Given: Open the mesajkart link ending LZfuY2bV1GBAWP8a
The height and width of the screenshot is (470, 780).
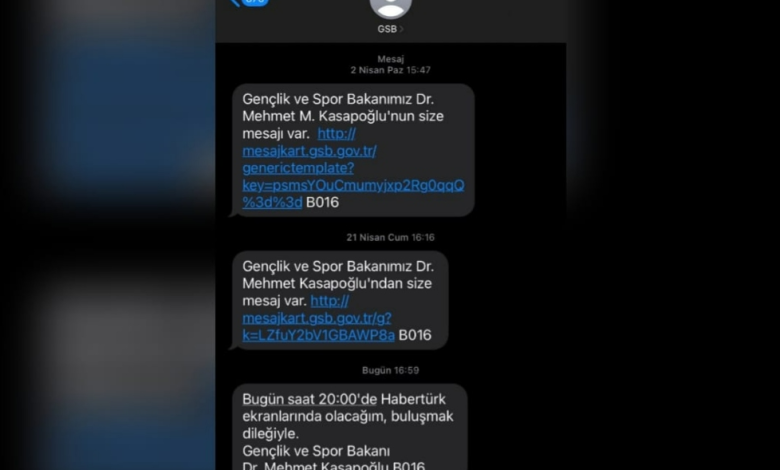Looking at the screenshot, I should (x=318, y=334).
